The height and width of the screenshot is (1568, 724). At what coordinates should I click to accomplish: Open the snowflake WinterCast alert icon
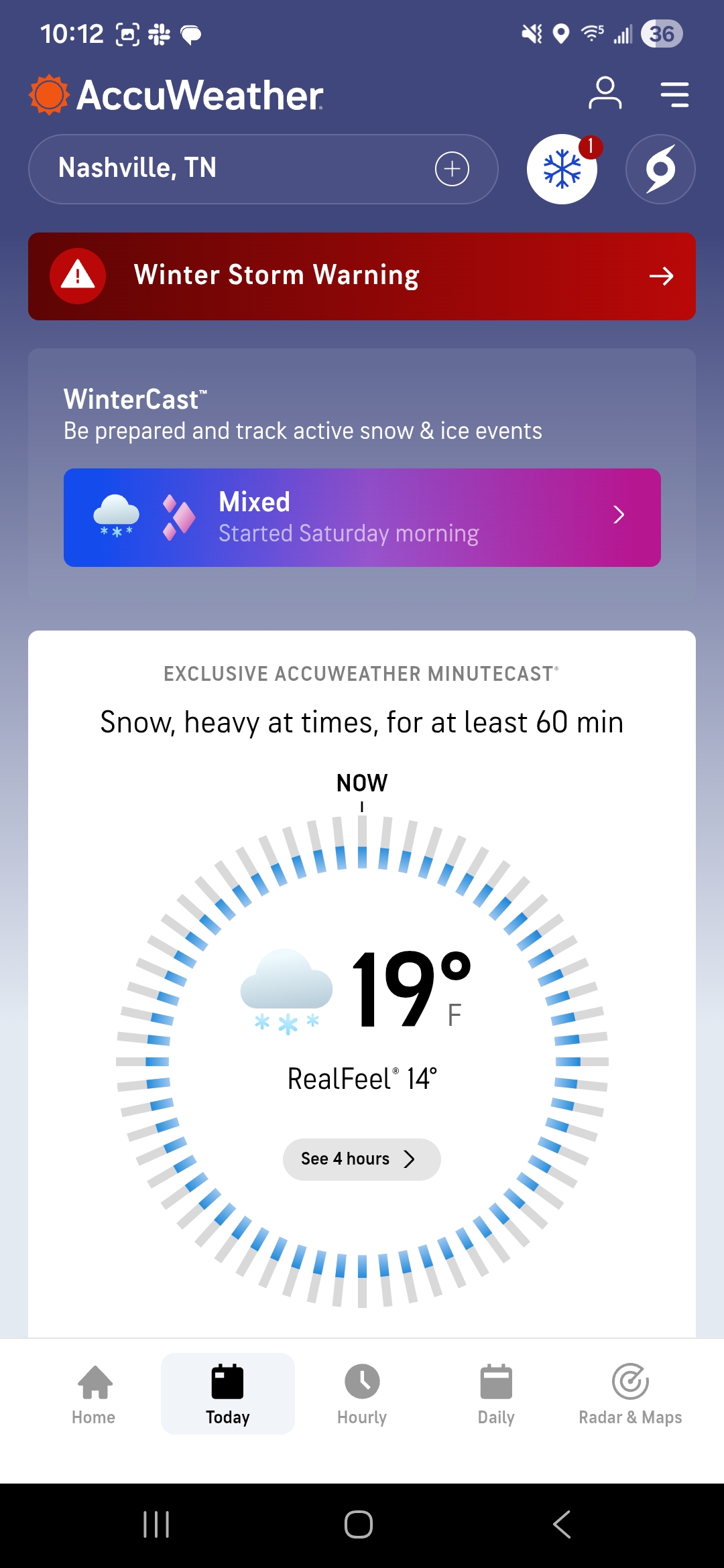point(562,169)
